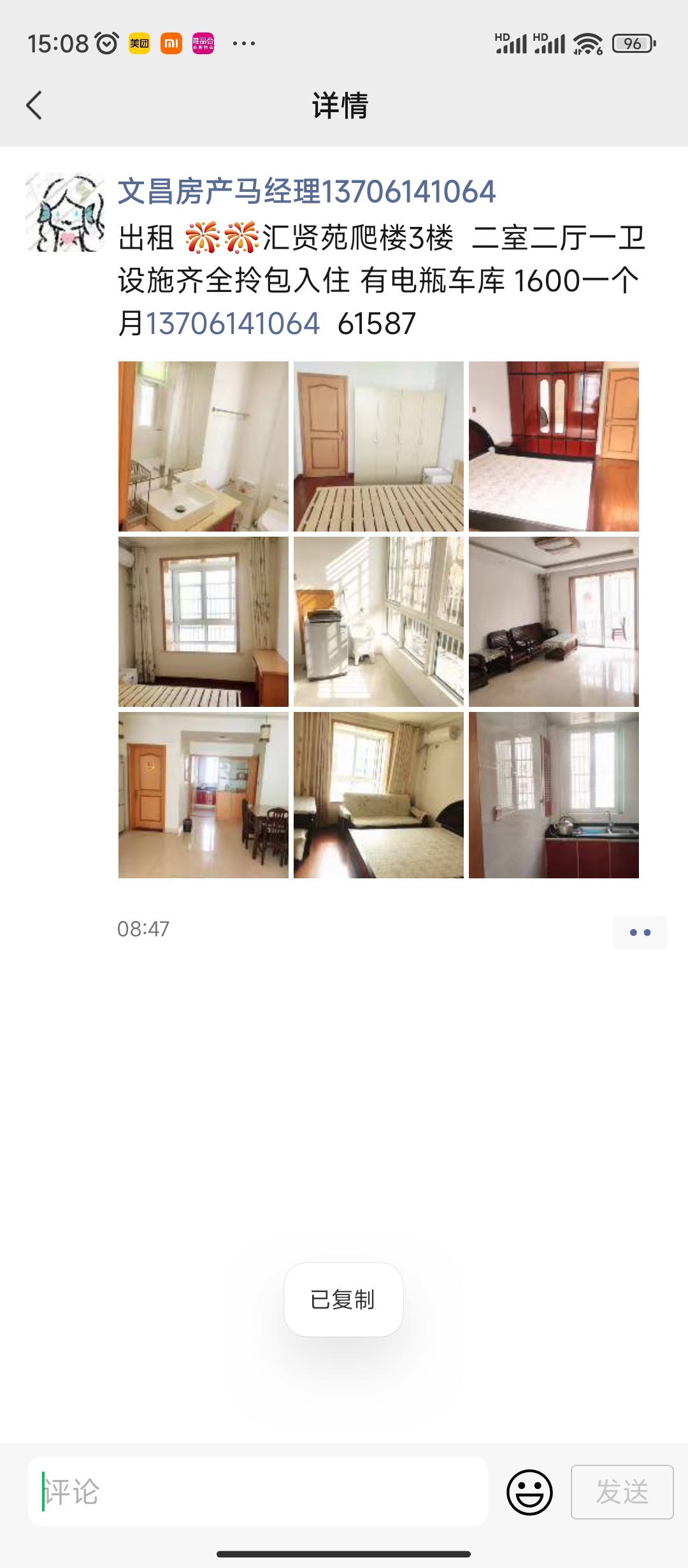Enlarge the kitchen sink photo

pos(554,795)
